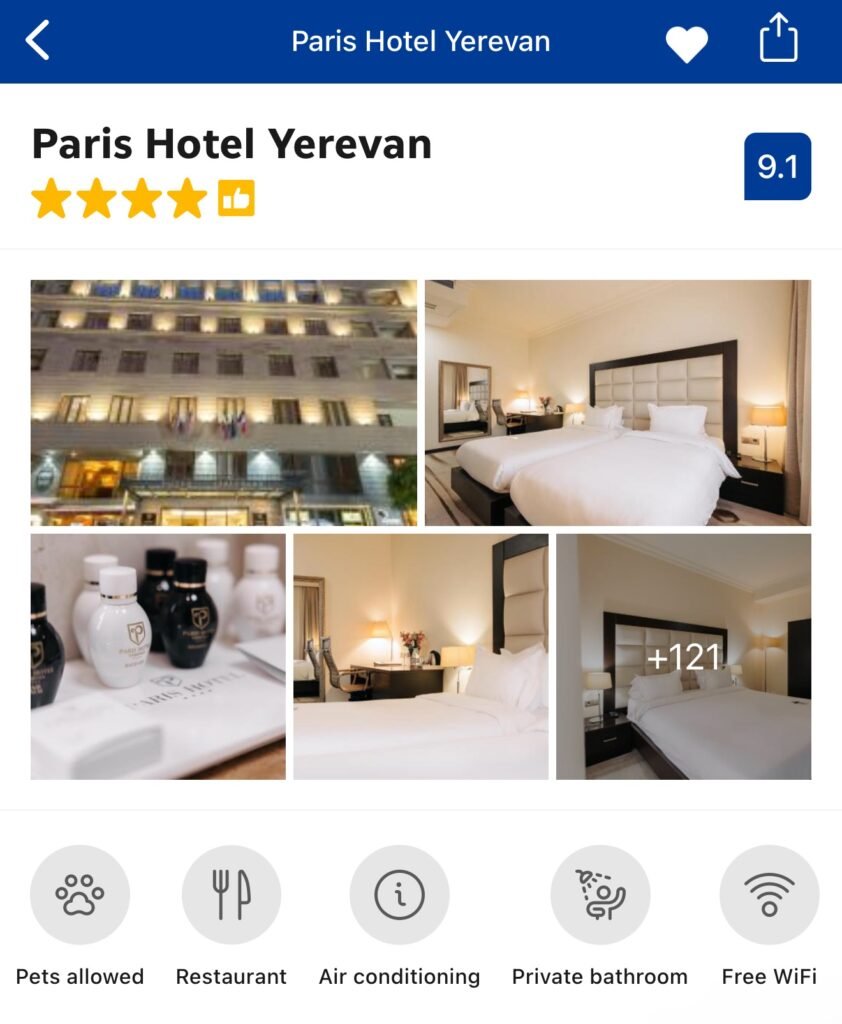842x1024 pixels.
Task: Go back from Paris Hotel Yerevan page
Action: pos(38,42)
